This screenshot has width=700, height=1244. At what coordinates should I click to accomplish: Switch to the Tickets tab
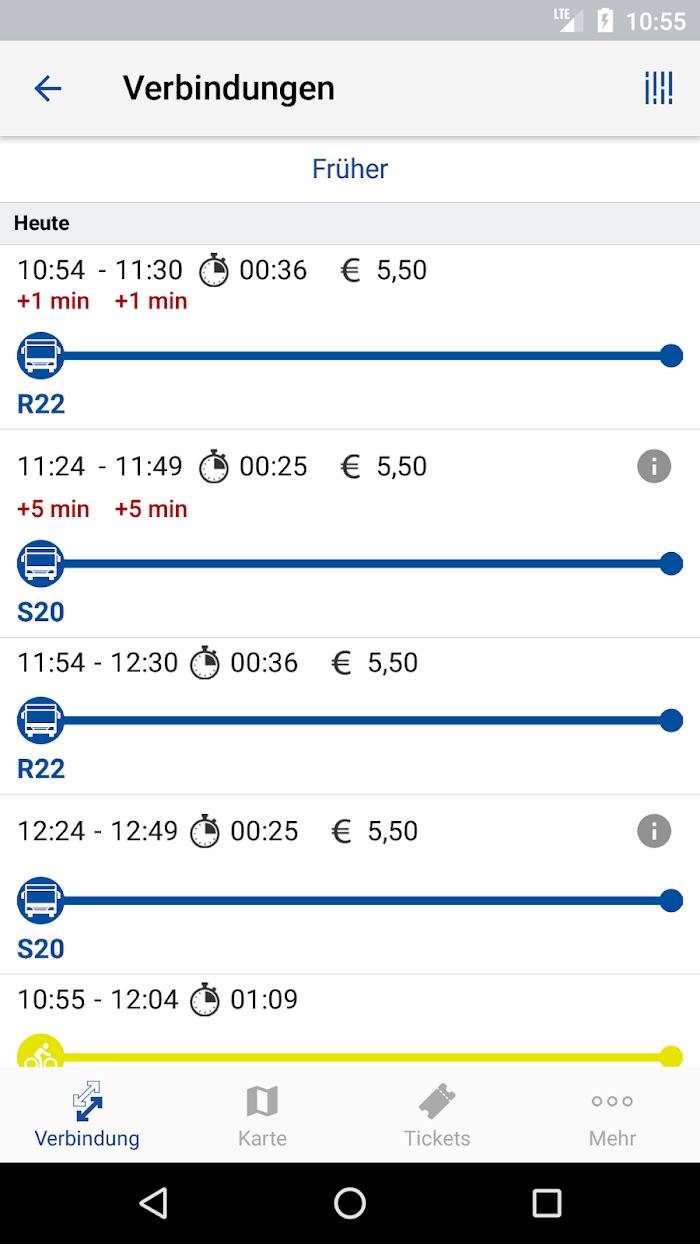pos(437,1114)
